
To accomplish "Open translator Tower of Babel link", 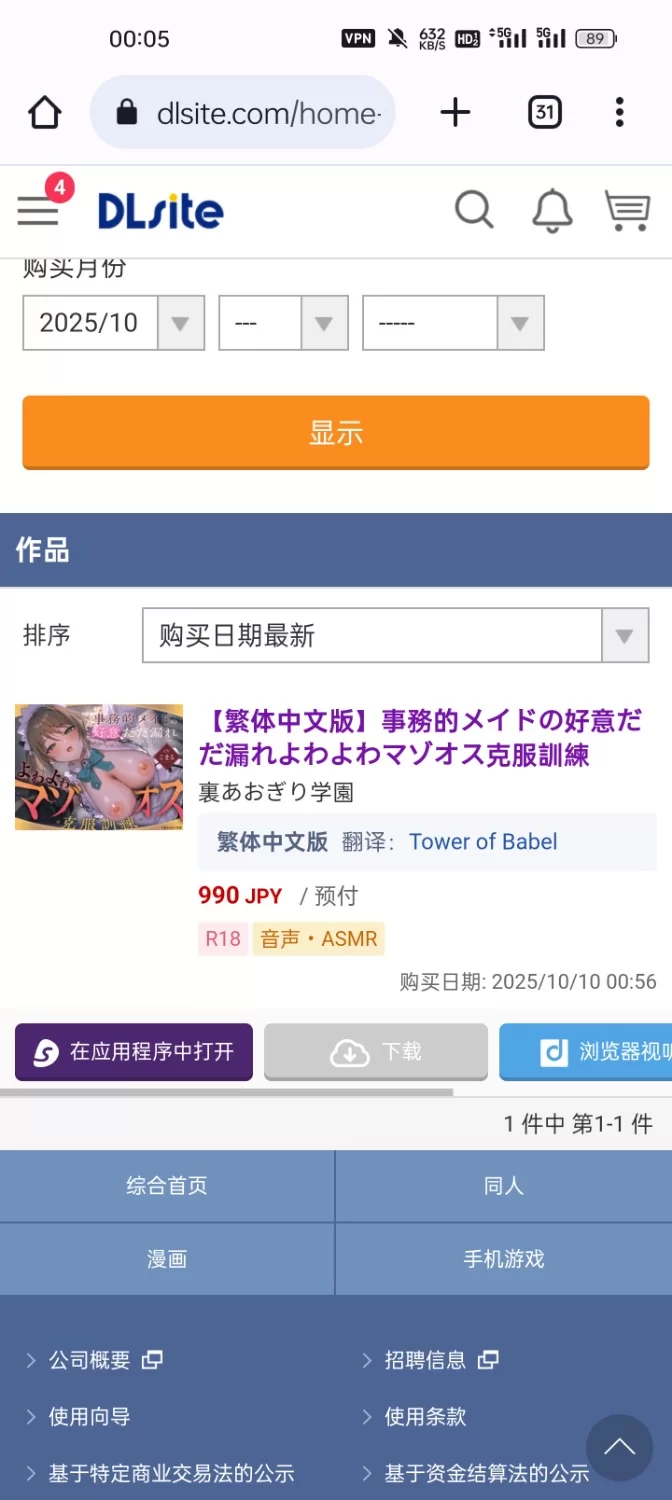I will [x=483, y=842].
